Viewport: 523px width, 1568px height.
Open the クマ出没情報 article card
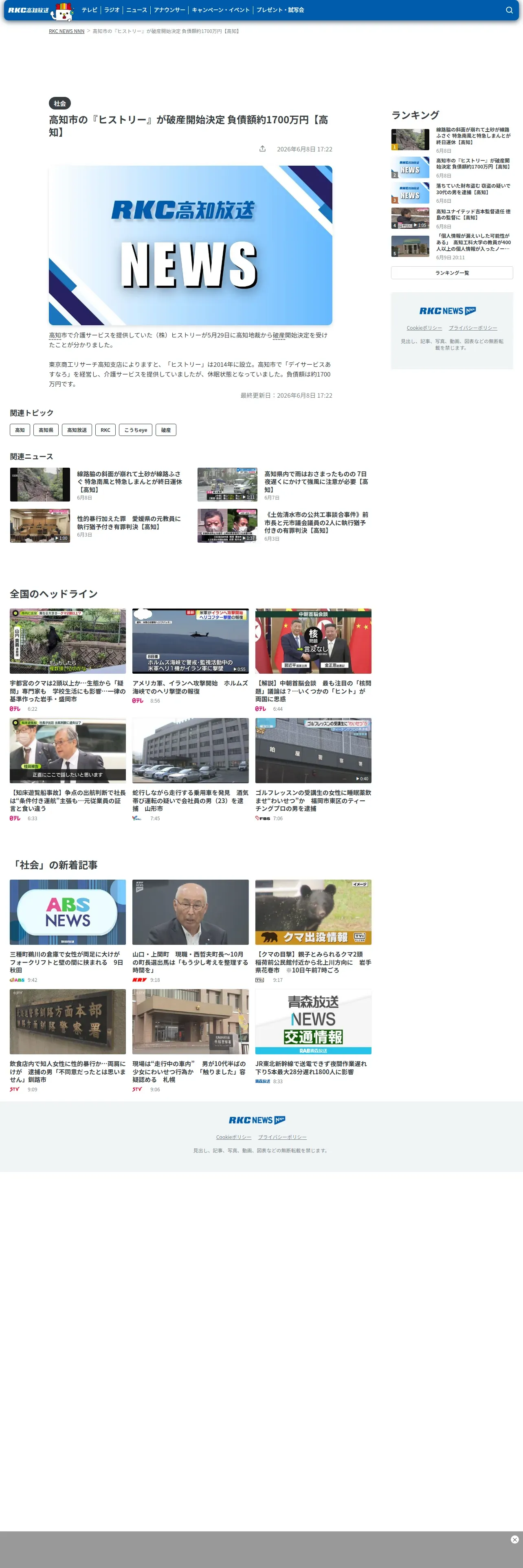point(313,931)
